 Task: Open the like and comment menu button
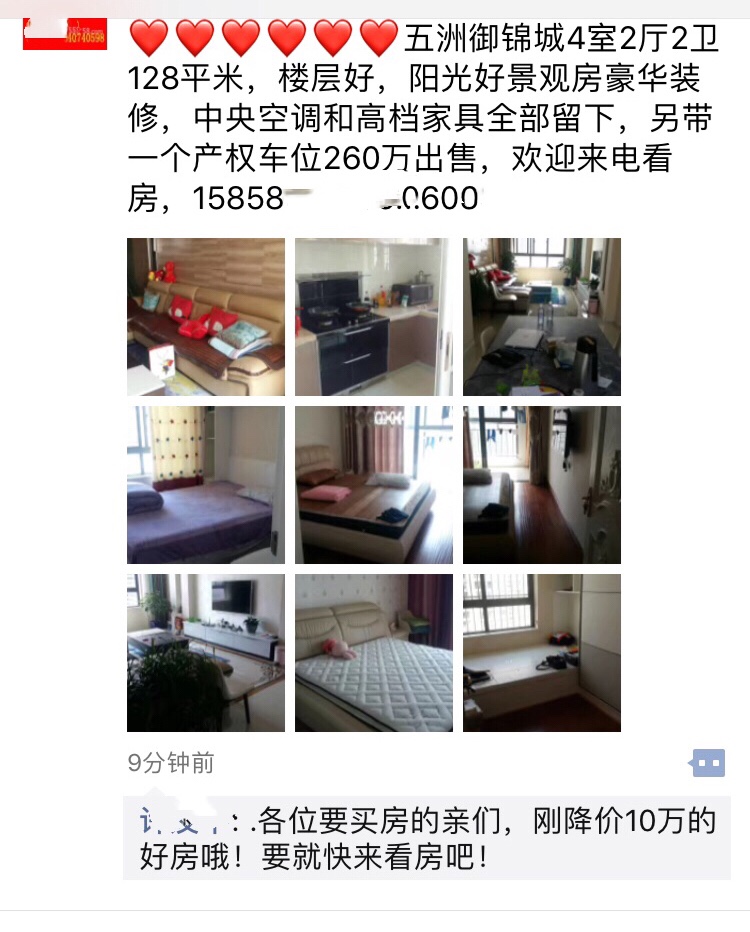(708, 764)
